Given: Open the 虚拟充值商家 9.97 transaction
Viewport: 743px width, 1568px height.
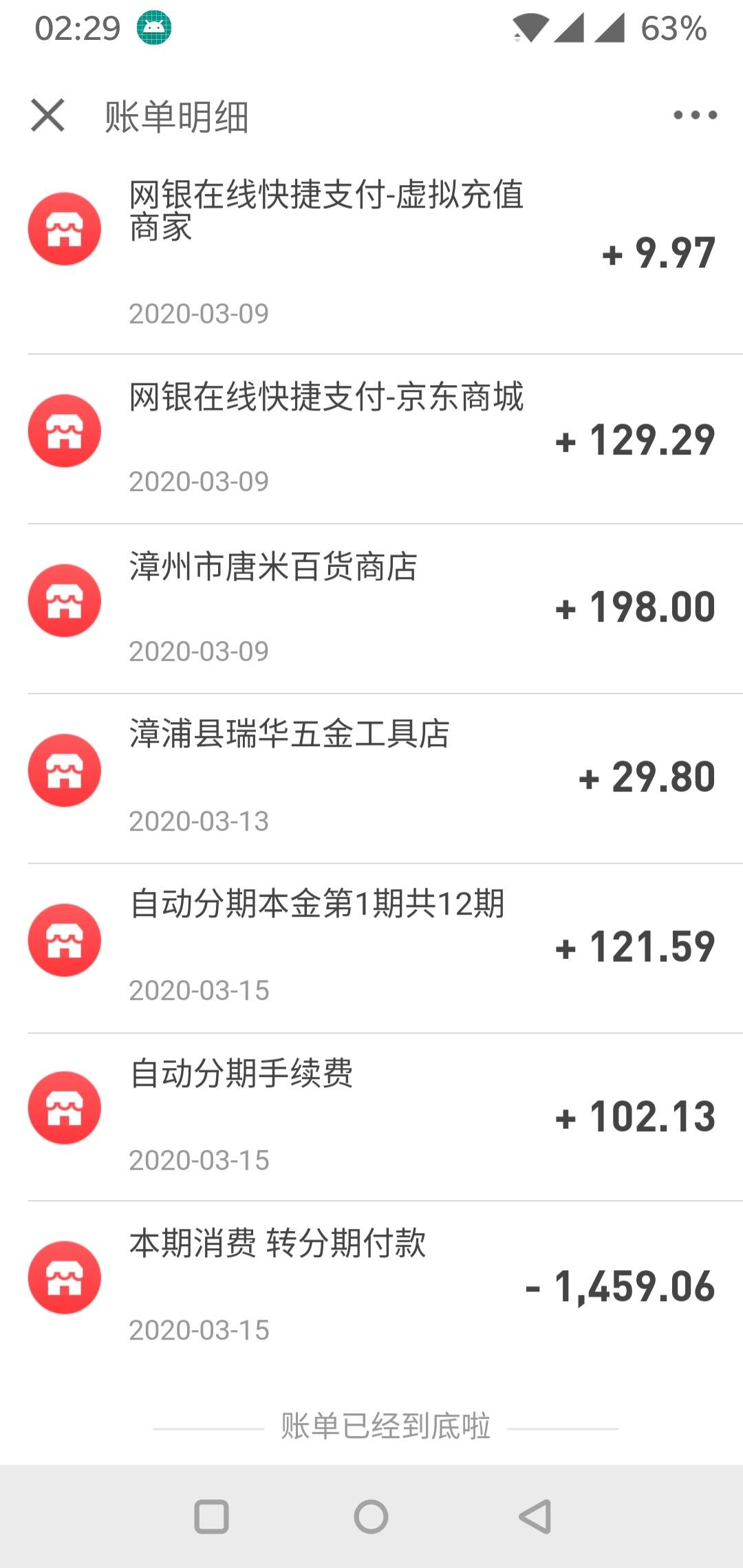Looking at the screenshot, I should [x=371, y=254].
